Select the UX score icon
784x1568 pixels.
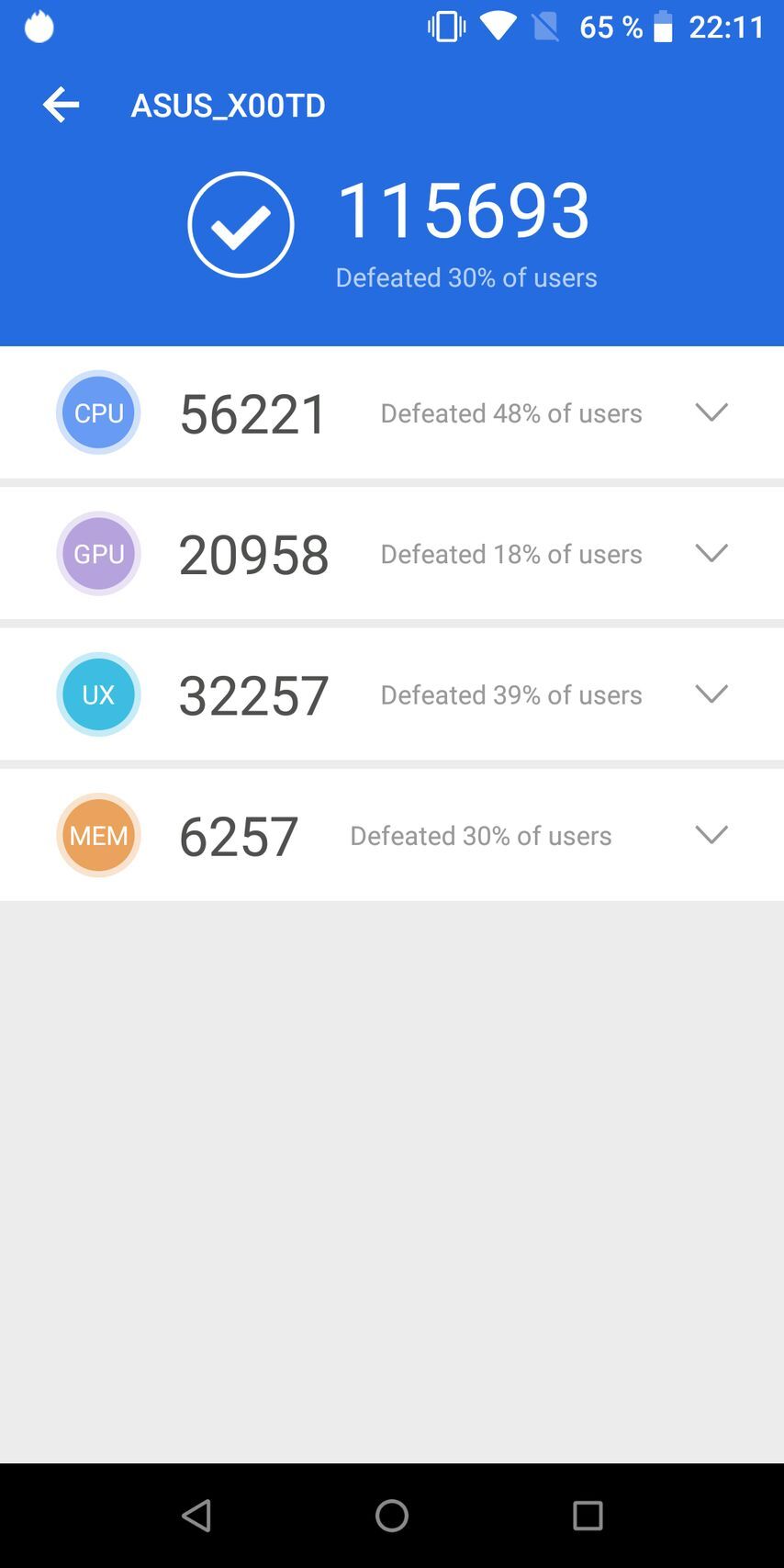point(98,694)
